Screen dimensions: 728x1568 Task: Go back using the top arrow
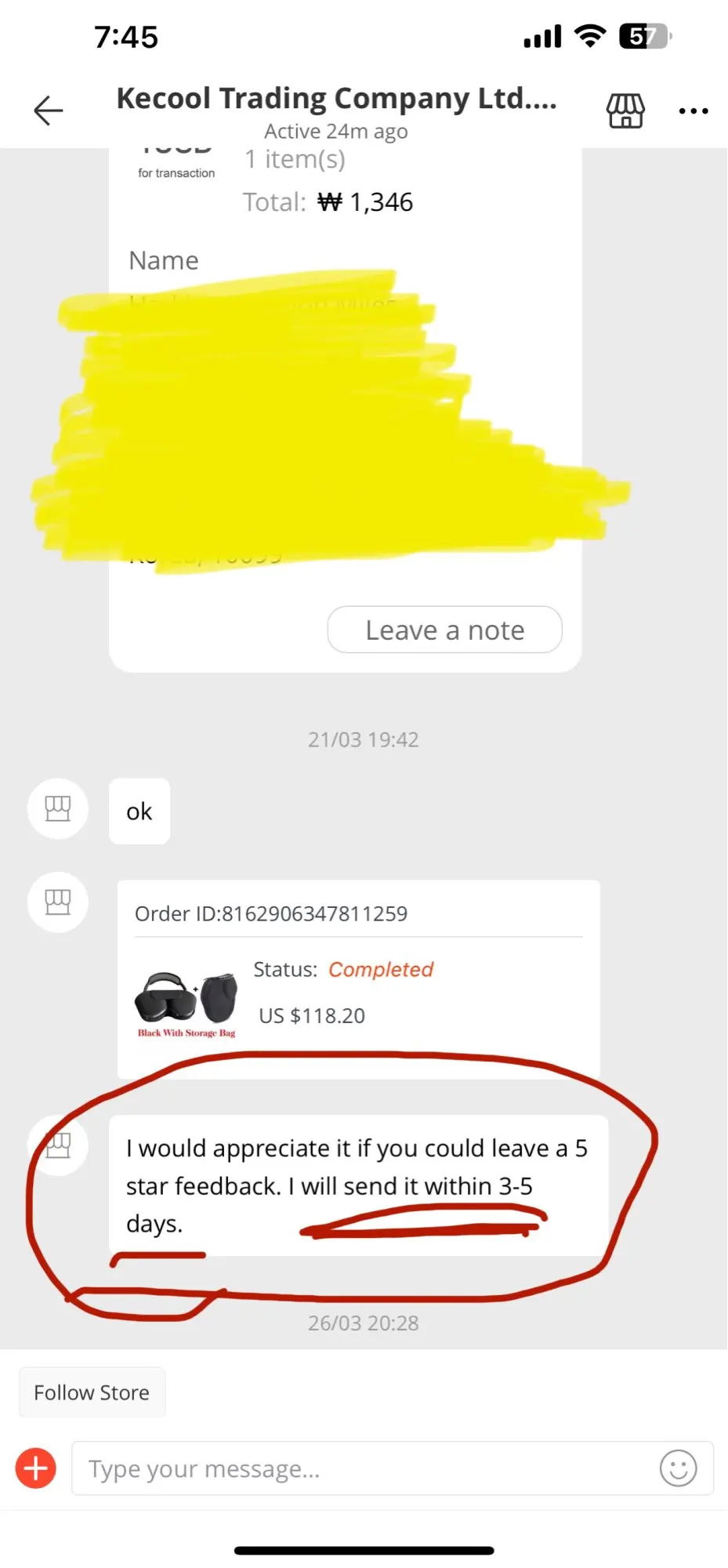pyautogui.click(x=48, y=111)
